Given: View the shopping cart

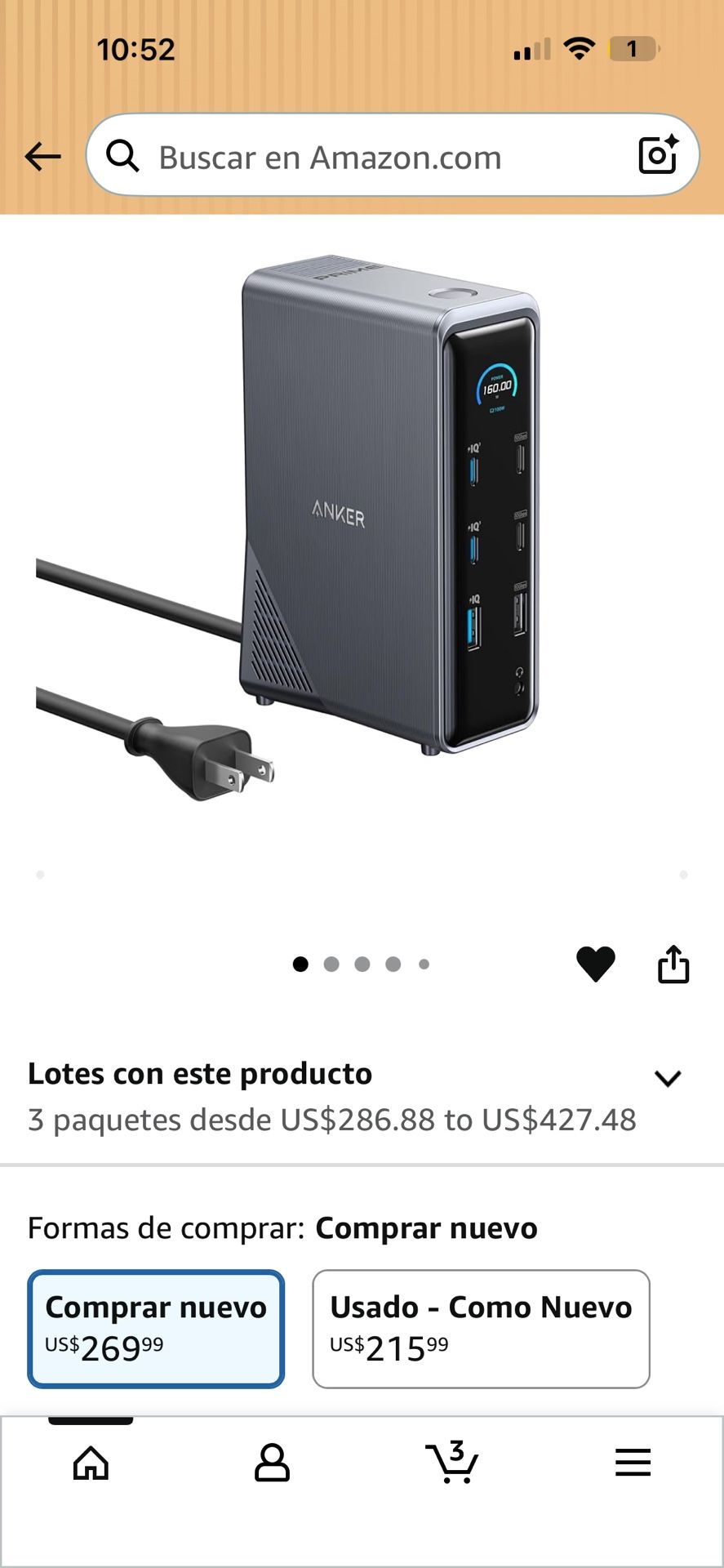Looking at the screenshot, I should coord(452,1463).
